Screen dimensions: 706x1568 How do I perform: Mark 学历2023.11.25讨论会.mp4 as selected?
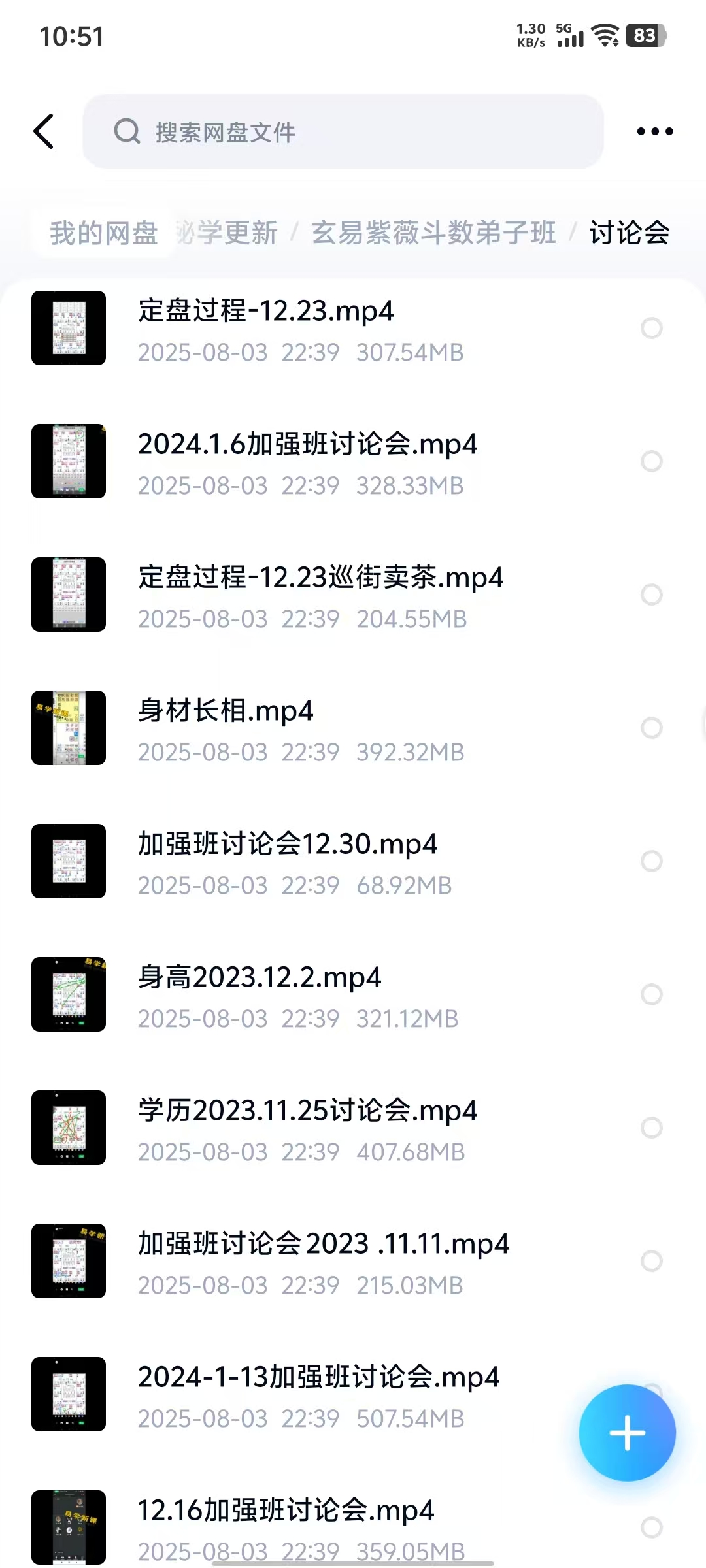[651, 1128]
